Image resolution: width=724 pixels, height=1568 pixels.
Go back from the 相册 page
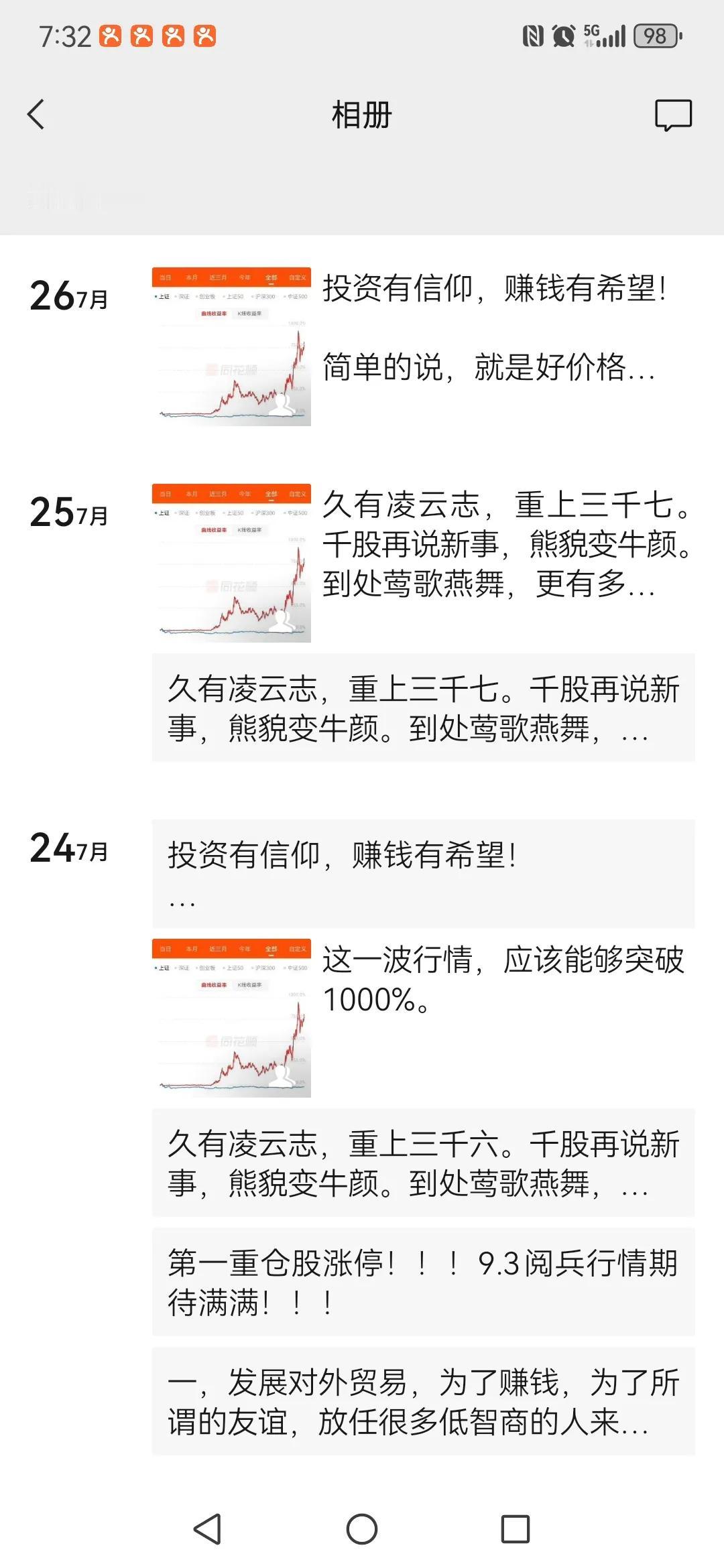click(36, 115)
